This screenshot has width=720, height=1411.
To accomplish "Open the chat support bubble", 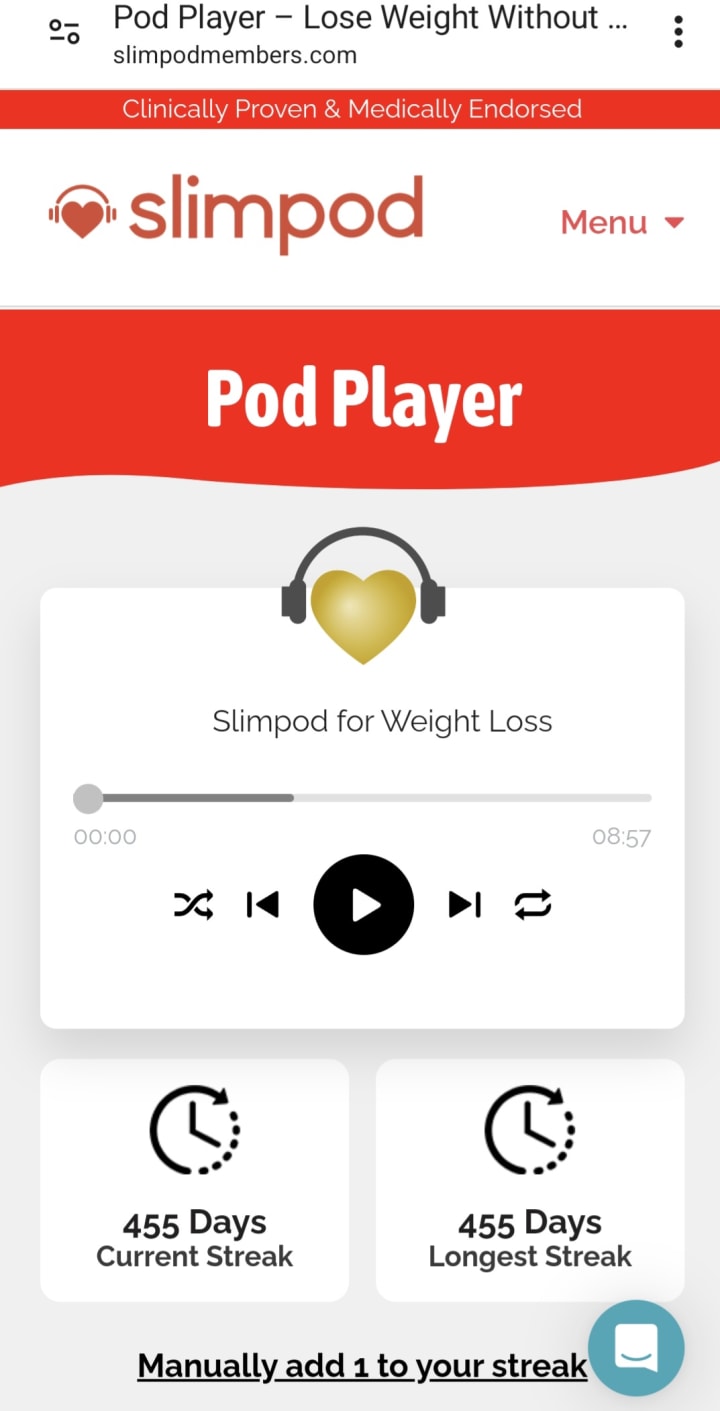I will click(636, 1348).
